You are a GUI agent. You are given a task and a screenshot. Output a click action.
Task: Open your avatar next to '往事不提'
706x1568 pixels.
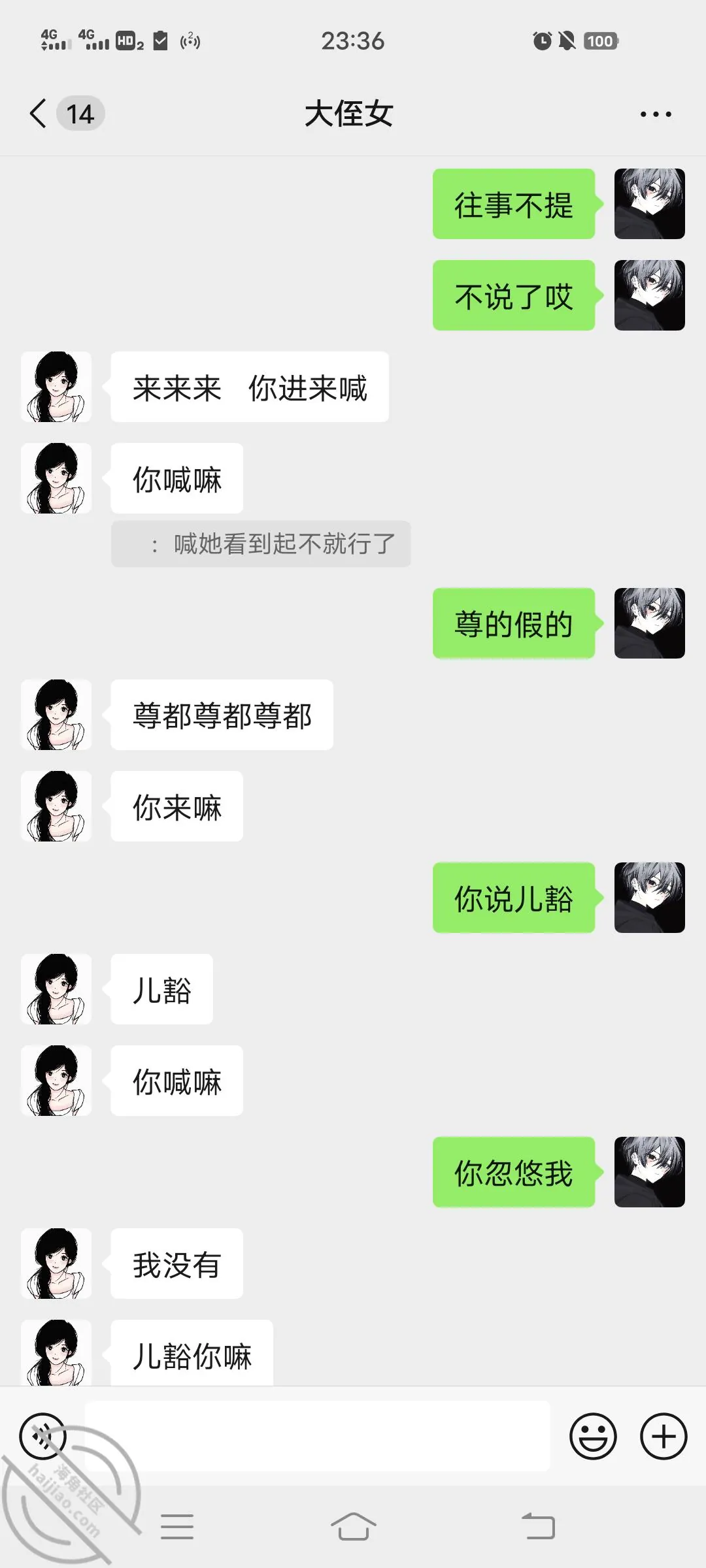[x=650, y=204]
